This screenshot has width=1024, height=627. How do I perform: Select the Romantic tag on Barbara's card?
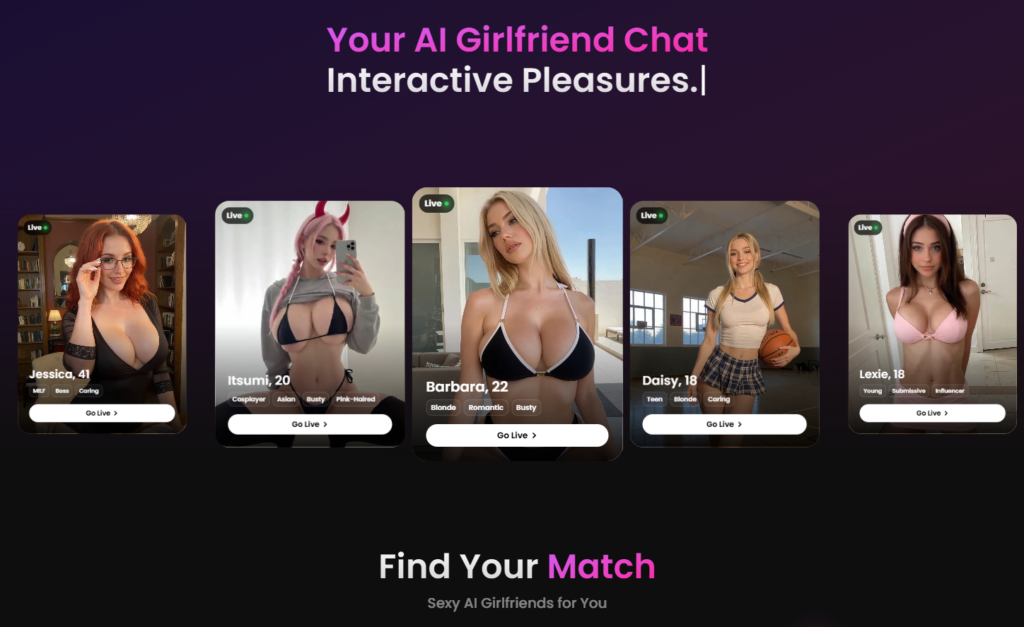(486, 408)
